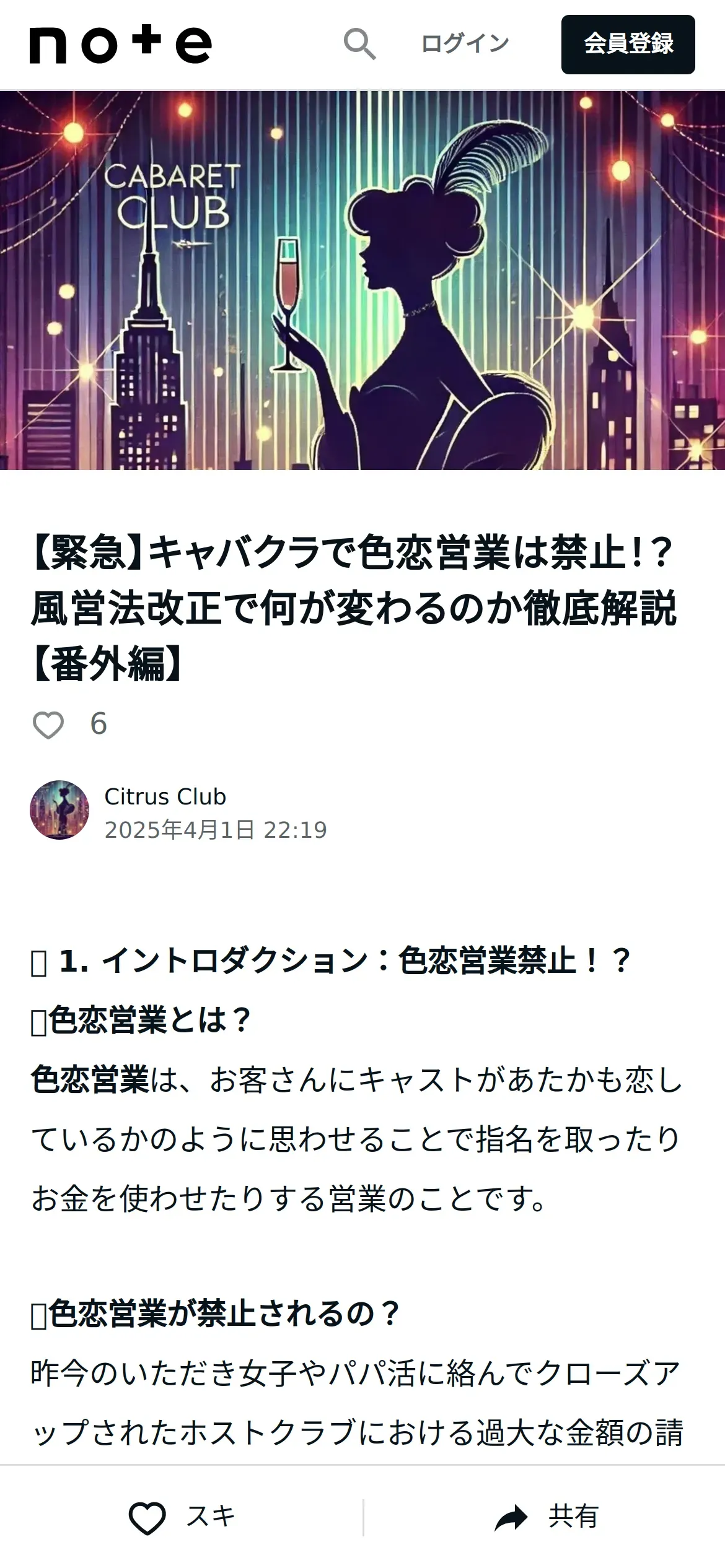
Task: Open the Citrus Club author name link
Action: 165,796
